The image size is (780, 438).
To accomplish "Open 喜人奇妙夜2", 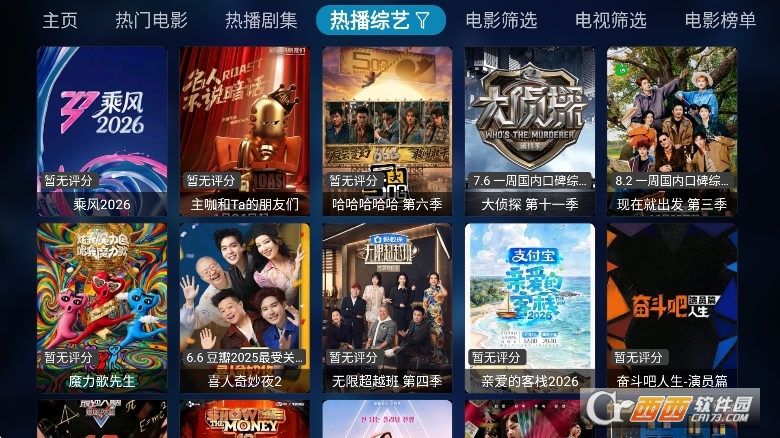I will [245, 307].
